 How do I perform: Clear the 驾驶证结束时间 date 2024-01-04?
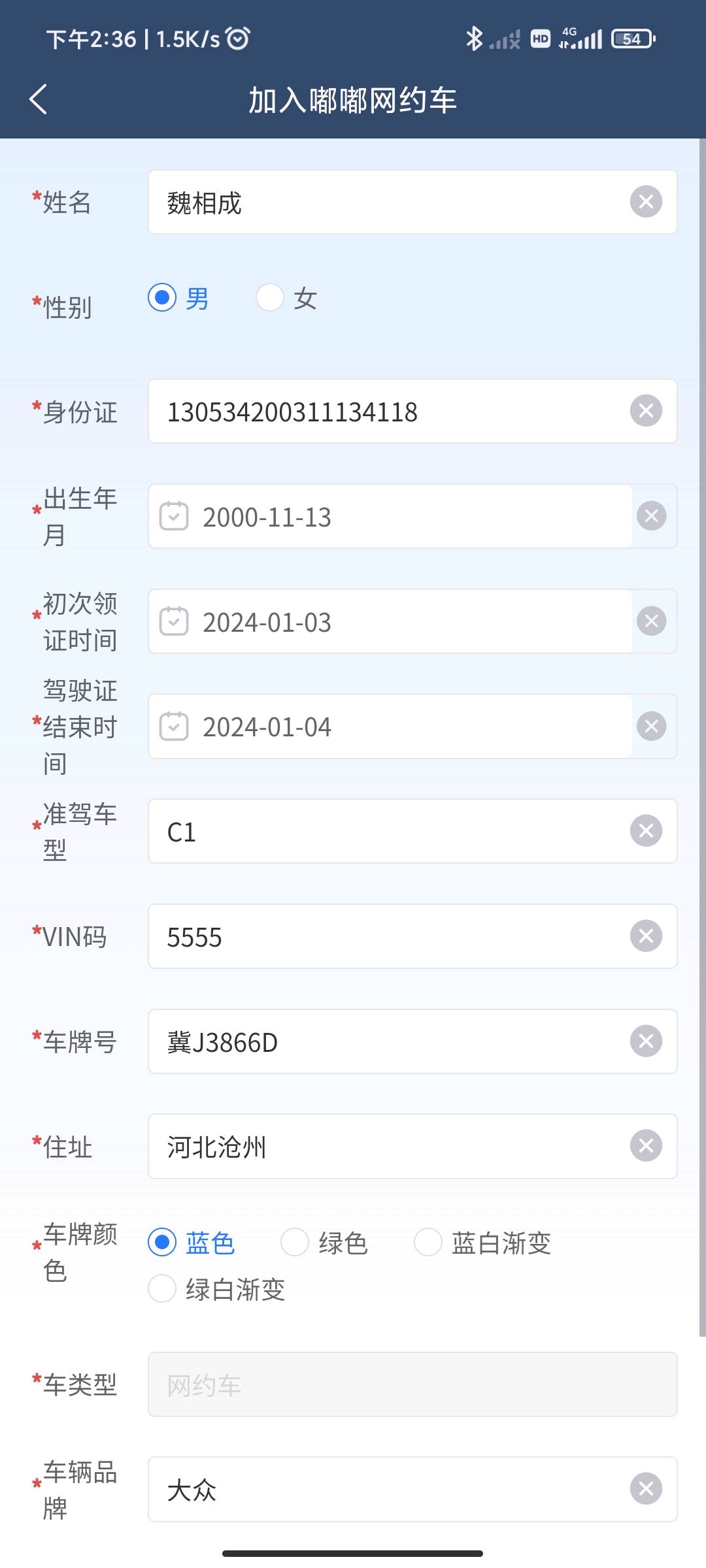[652, 727]
